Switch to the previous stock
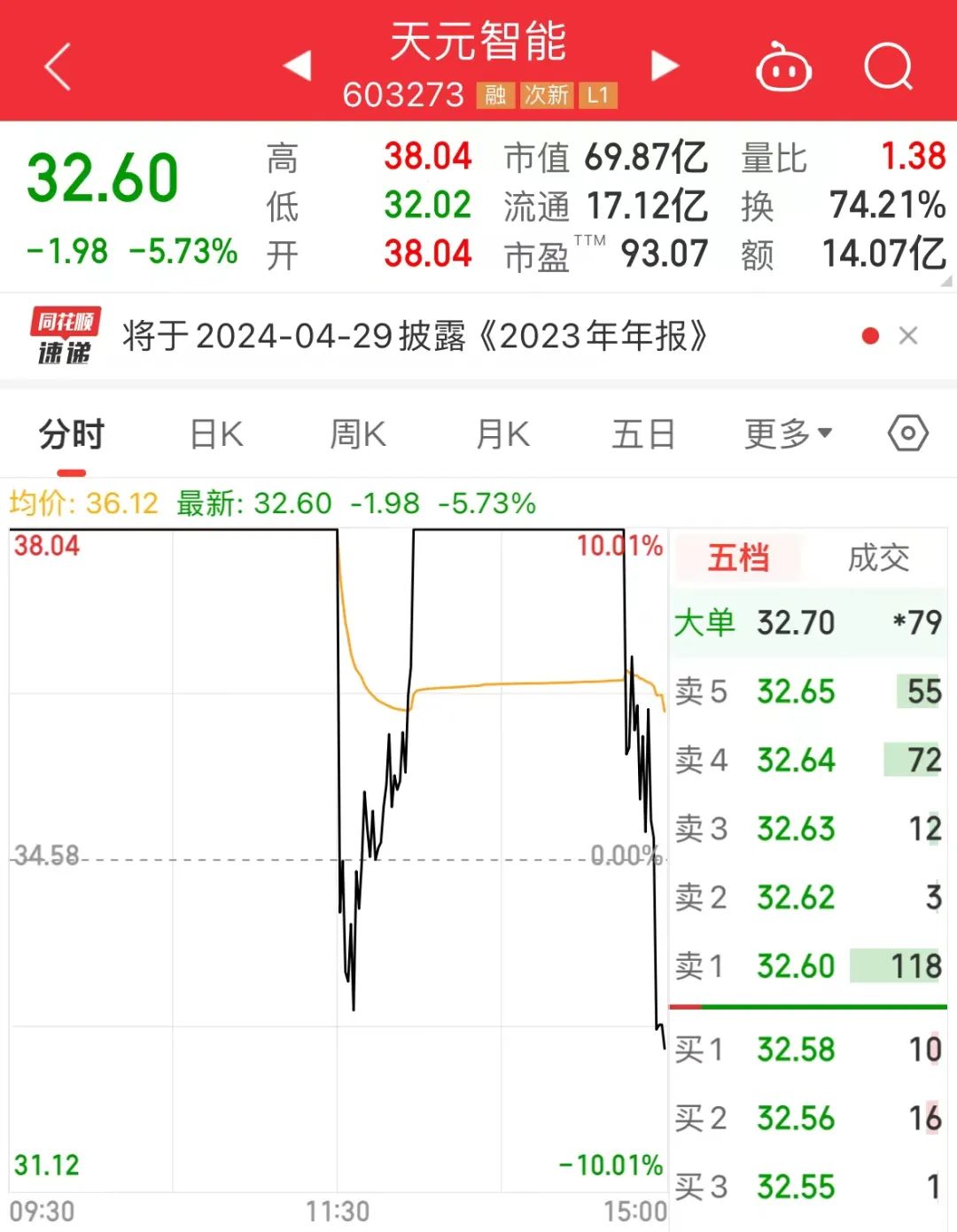957x1232 pixels. pyautogui.click(x=298, y=66)
